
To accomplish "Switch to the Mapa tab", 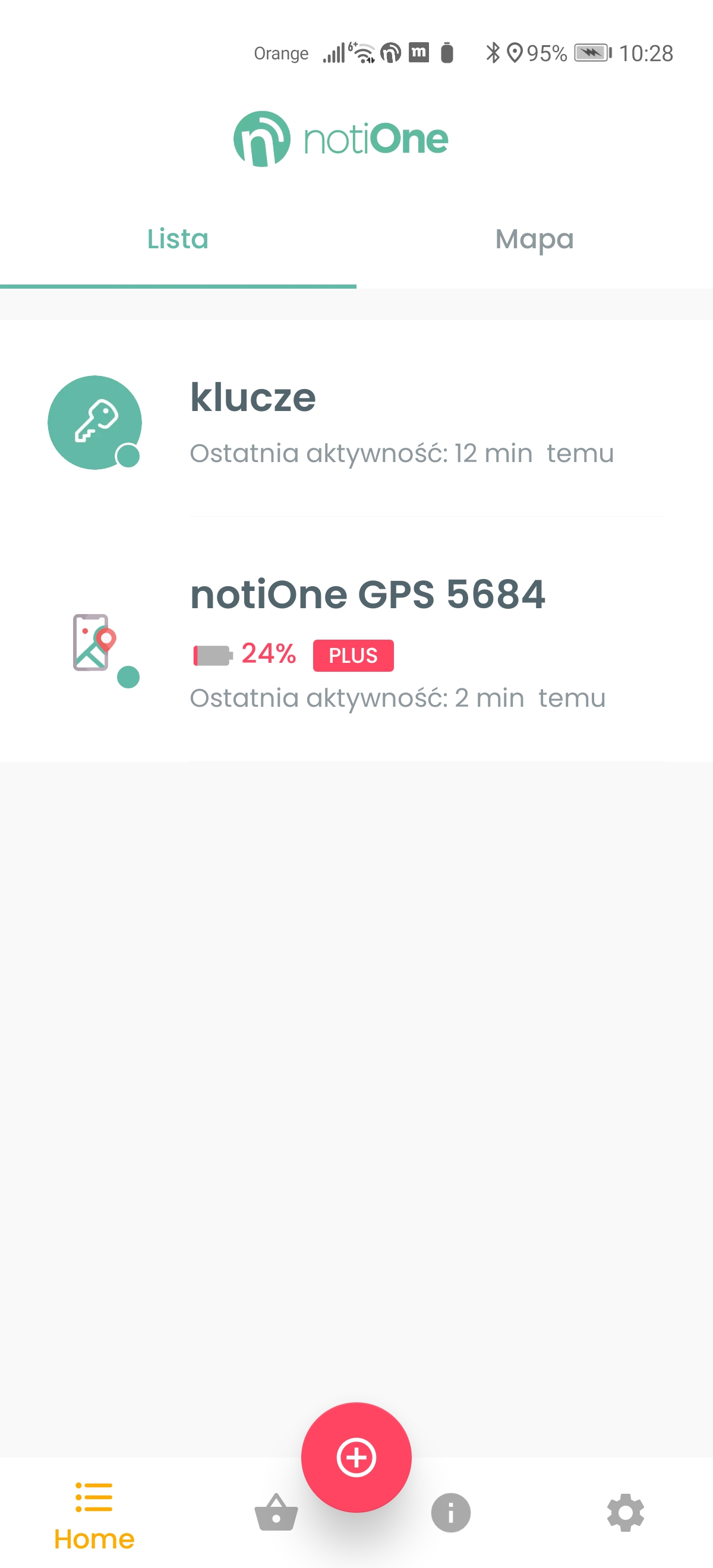I will coord(534,239).
